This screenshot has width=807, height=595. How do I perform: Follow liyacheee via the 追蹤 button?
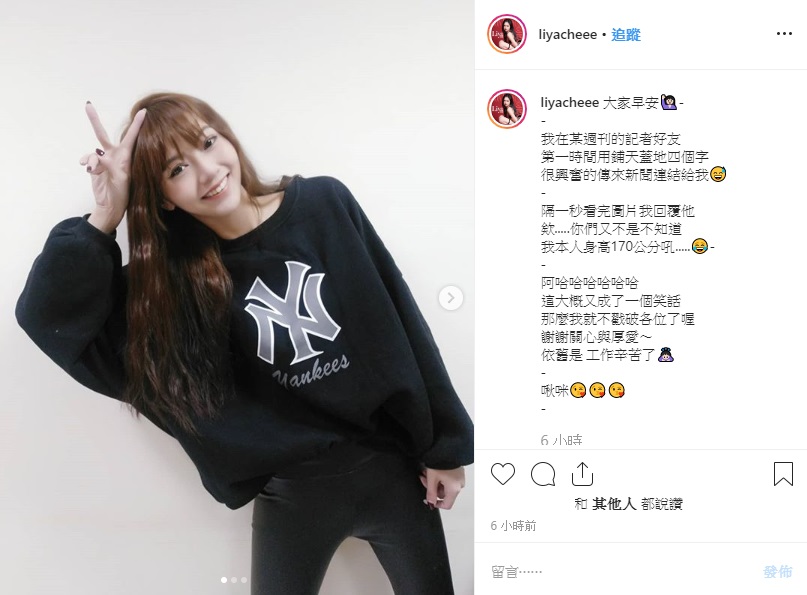626,35
